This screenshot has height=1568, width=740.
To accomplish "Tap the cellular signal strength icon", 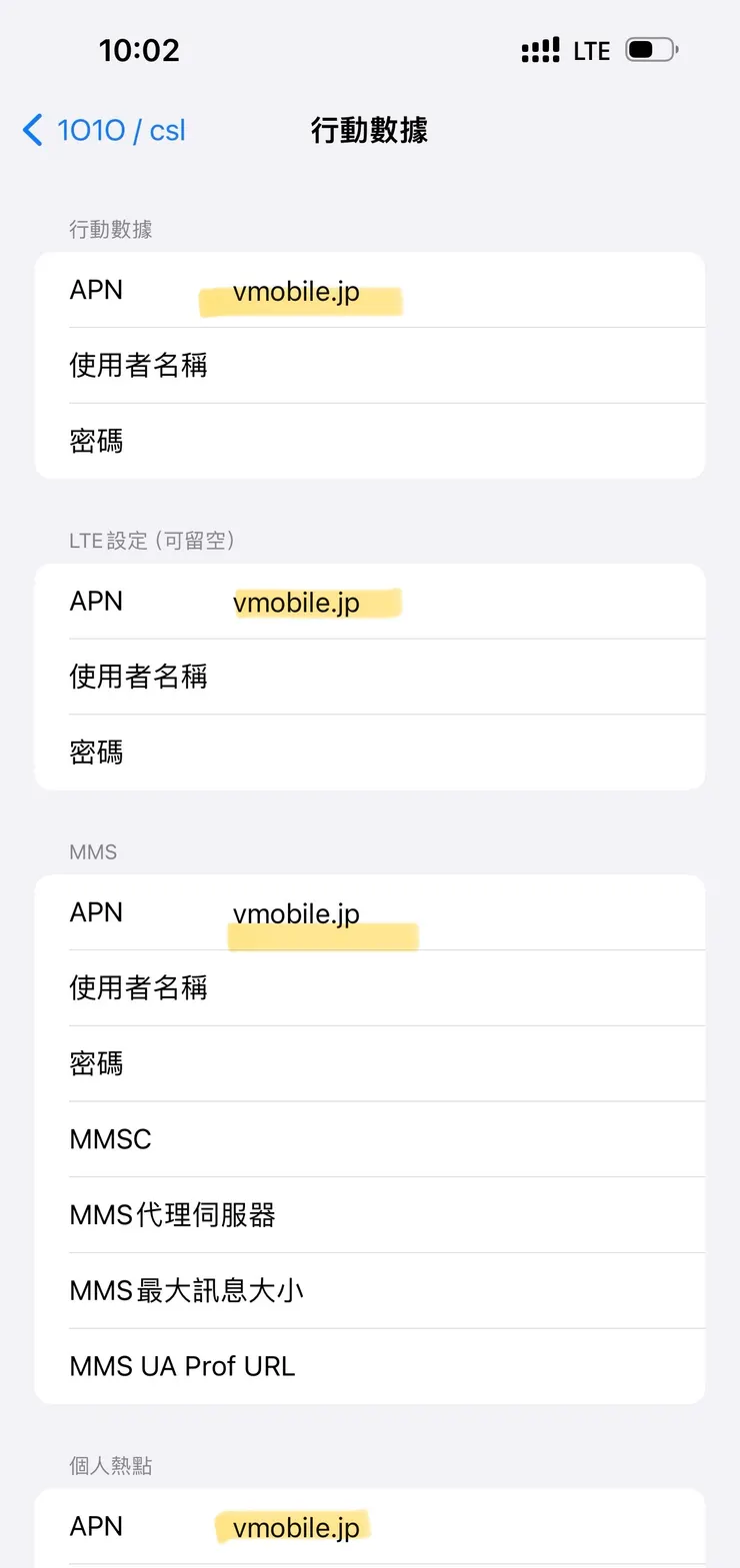I will [x=540, y=50].
